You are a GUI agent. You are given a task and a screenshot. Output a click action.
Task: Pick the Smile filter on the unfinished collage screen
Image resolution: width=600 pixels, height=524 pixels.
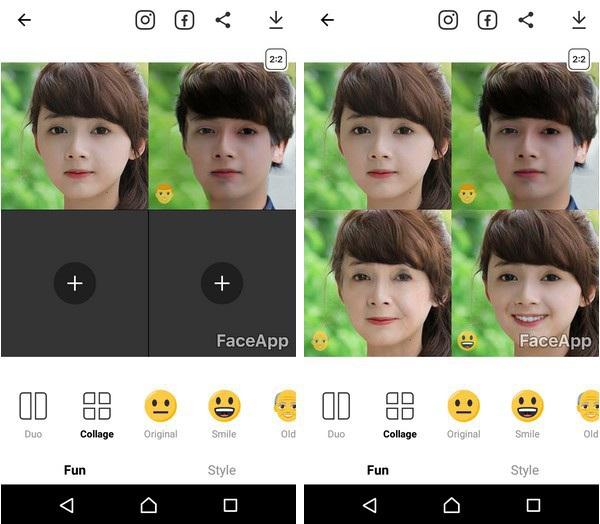tap(224, 413)
